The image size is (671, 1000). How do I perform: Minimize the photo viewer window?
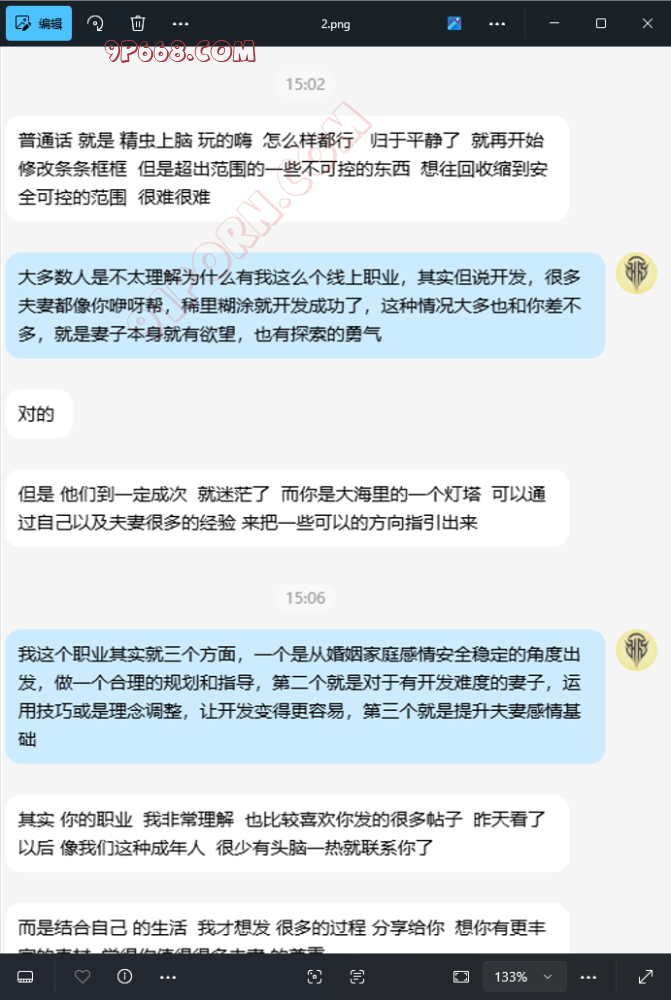[554, 23]
